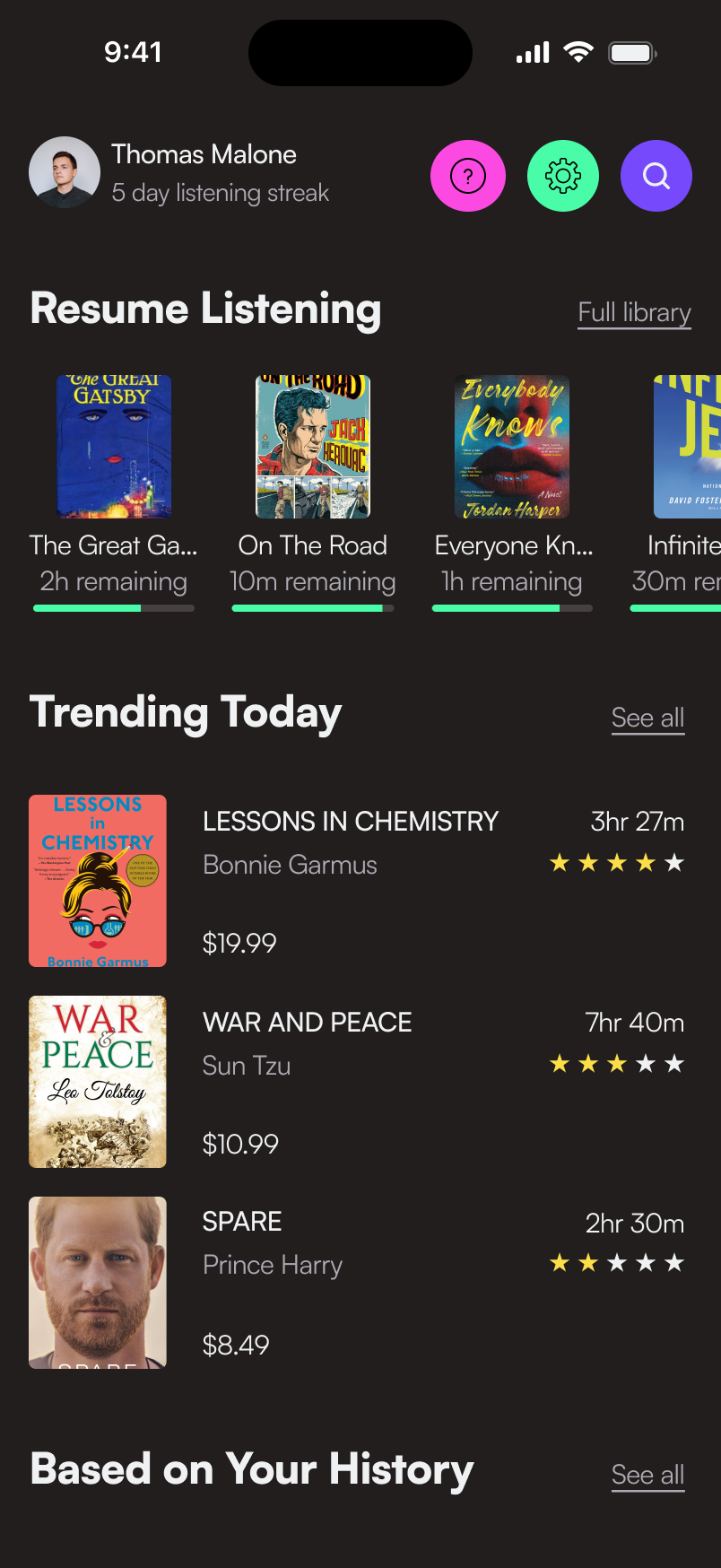Open Thomas Malone's profile picture
This screenshot has width=721, height=1568.
(x=65, y=172)
